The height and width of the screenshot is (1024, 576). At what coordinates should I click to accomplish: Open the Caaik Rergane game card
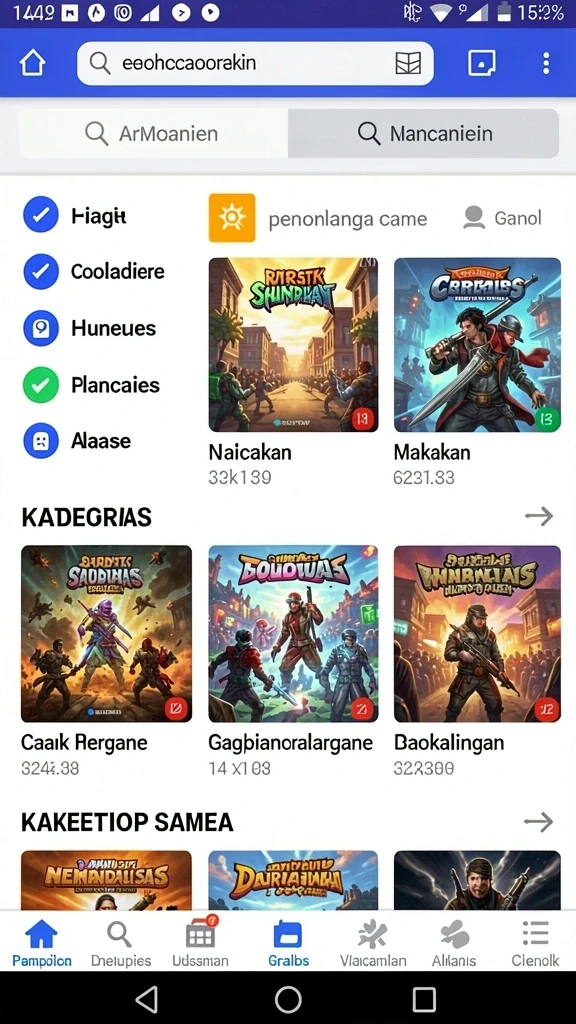[x=106, y=661]
